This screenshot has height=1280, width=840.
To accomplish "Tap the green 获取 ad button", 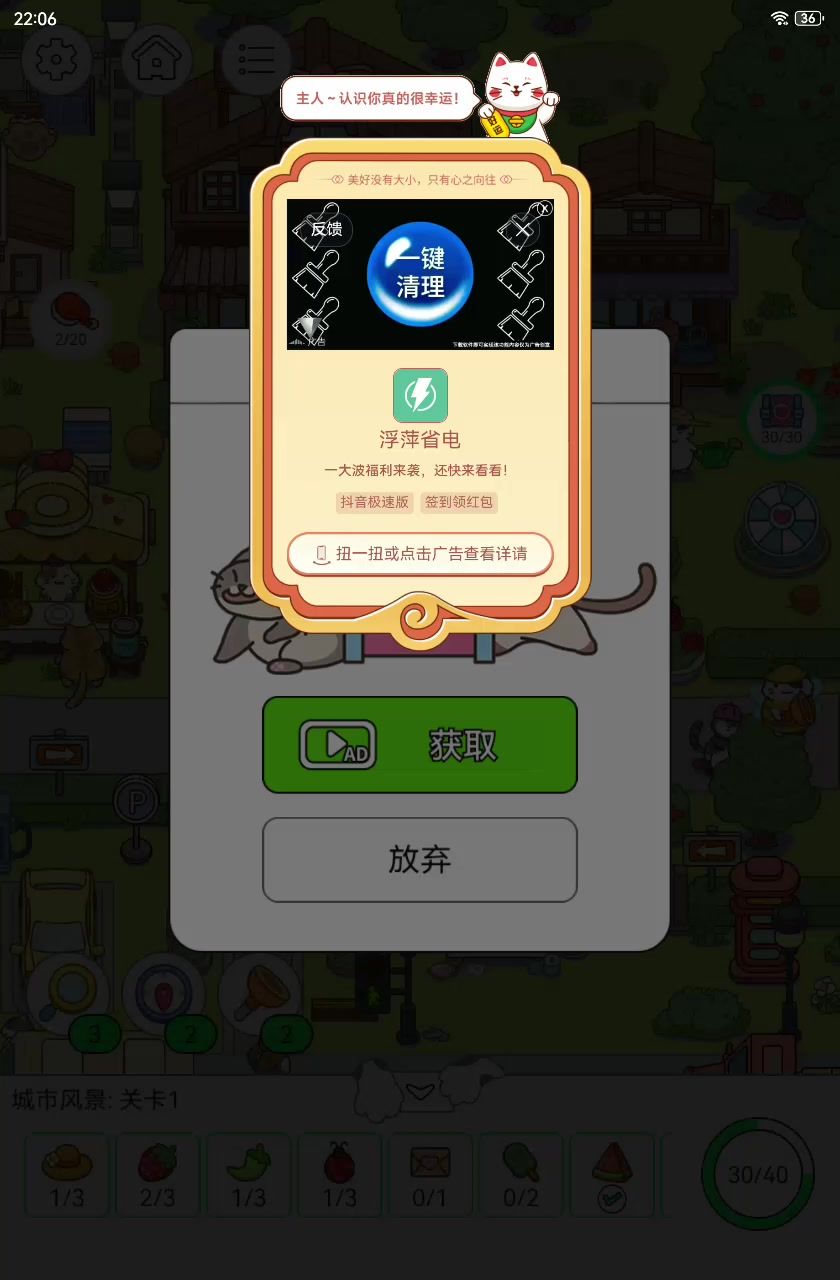I will click(420, 745).
